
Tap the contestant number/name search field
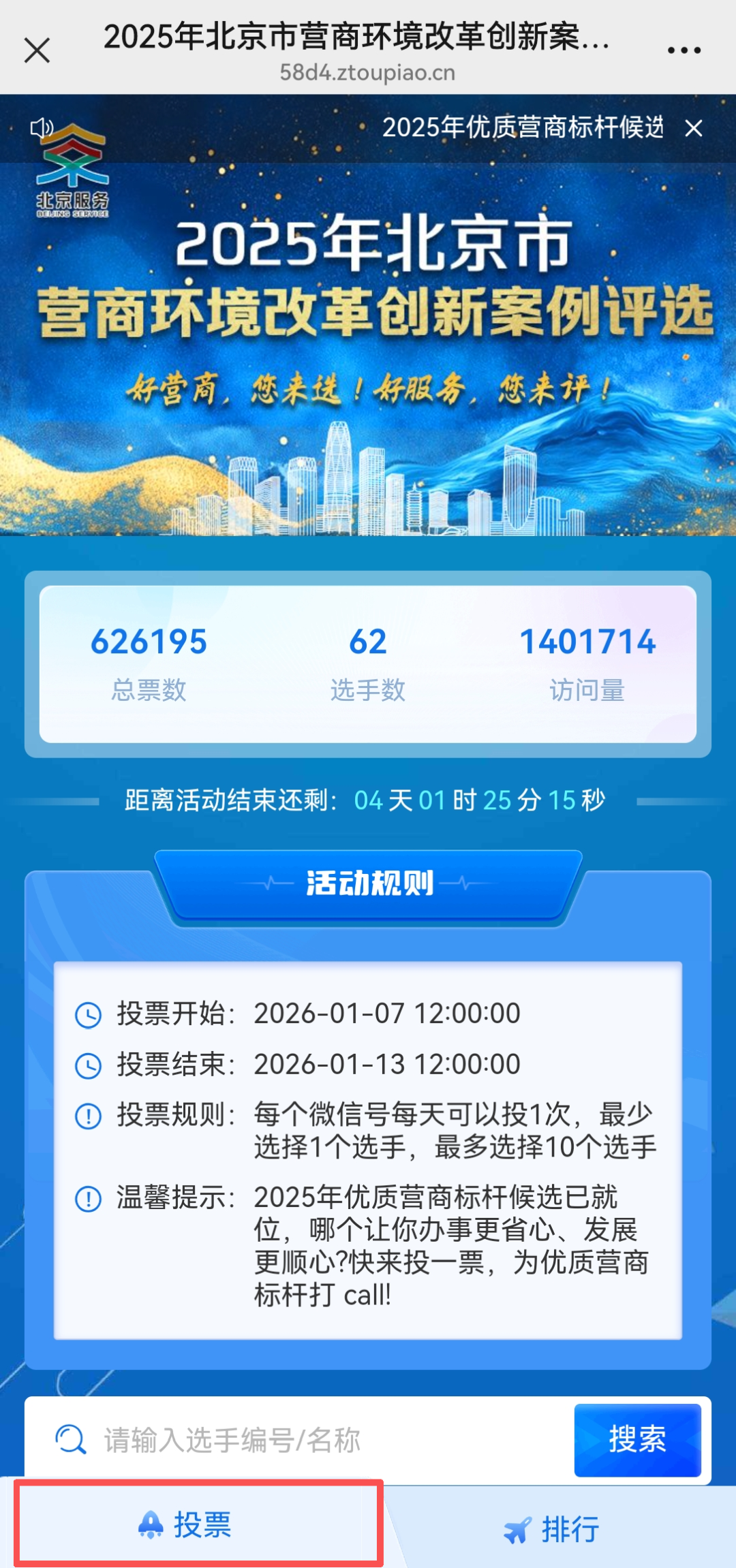[327, 1440]
